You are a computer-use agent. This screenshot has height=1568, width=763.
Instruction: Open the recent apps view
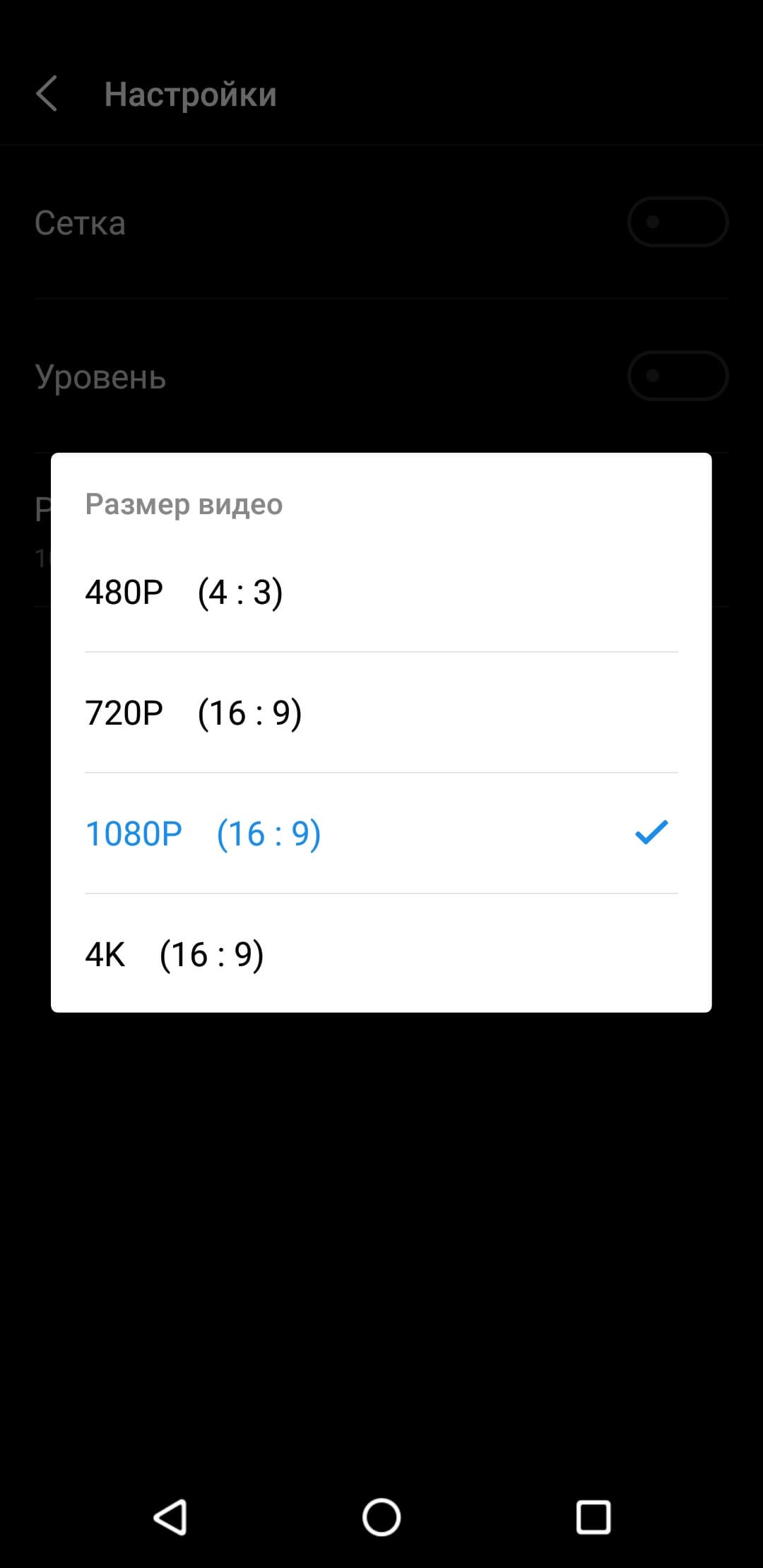point(593,1516)
